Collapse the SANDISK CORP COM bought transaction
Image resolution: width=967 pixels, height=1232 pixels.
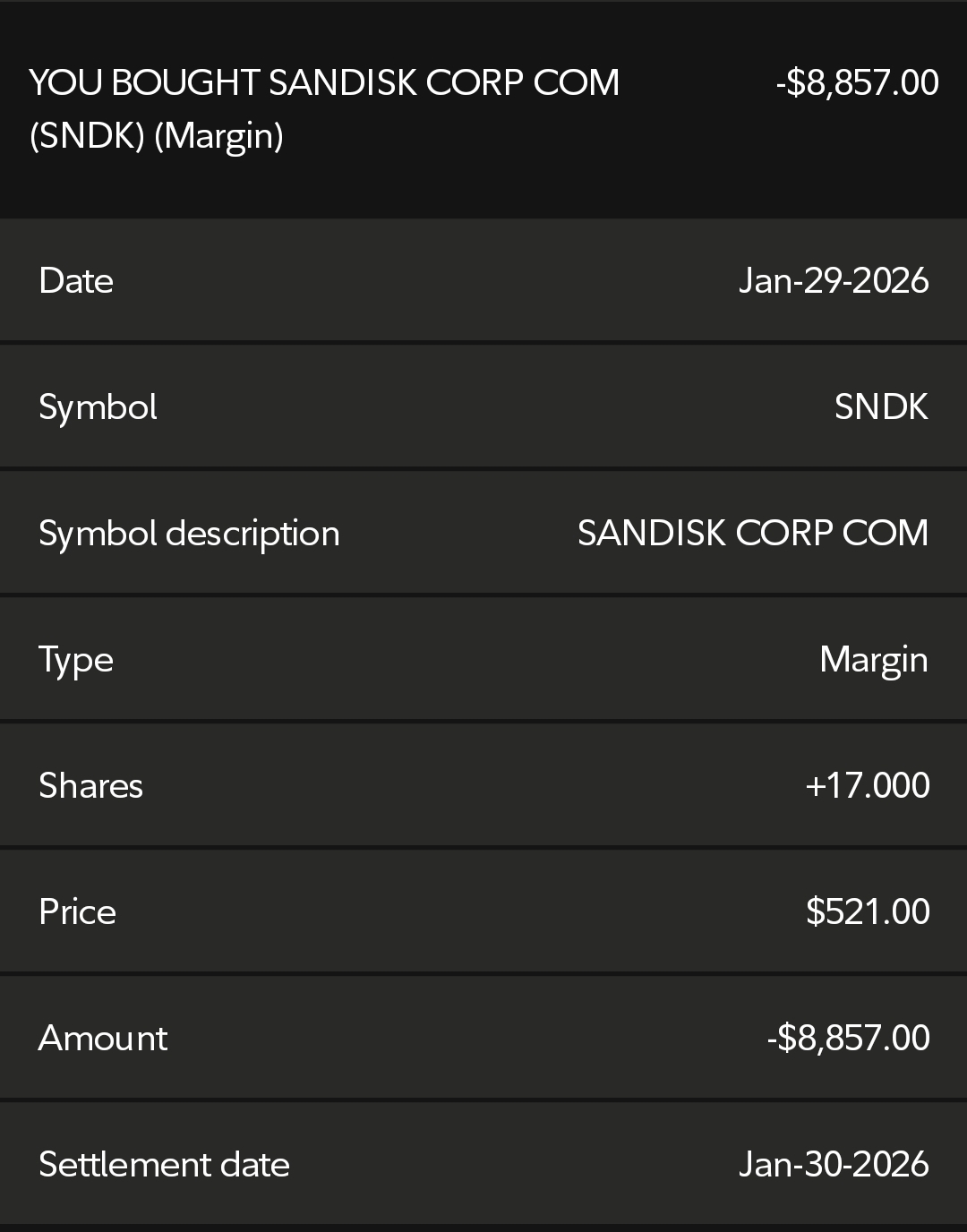click(483, 109)
